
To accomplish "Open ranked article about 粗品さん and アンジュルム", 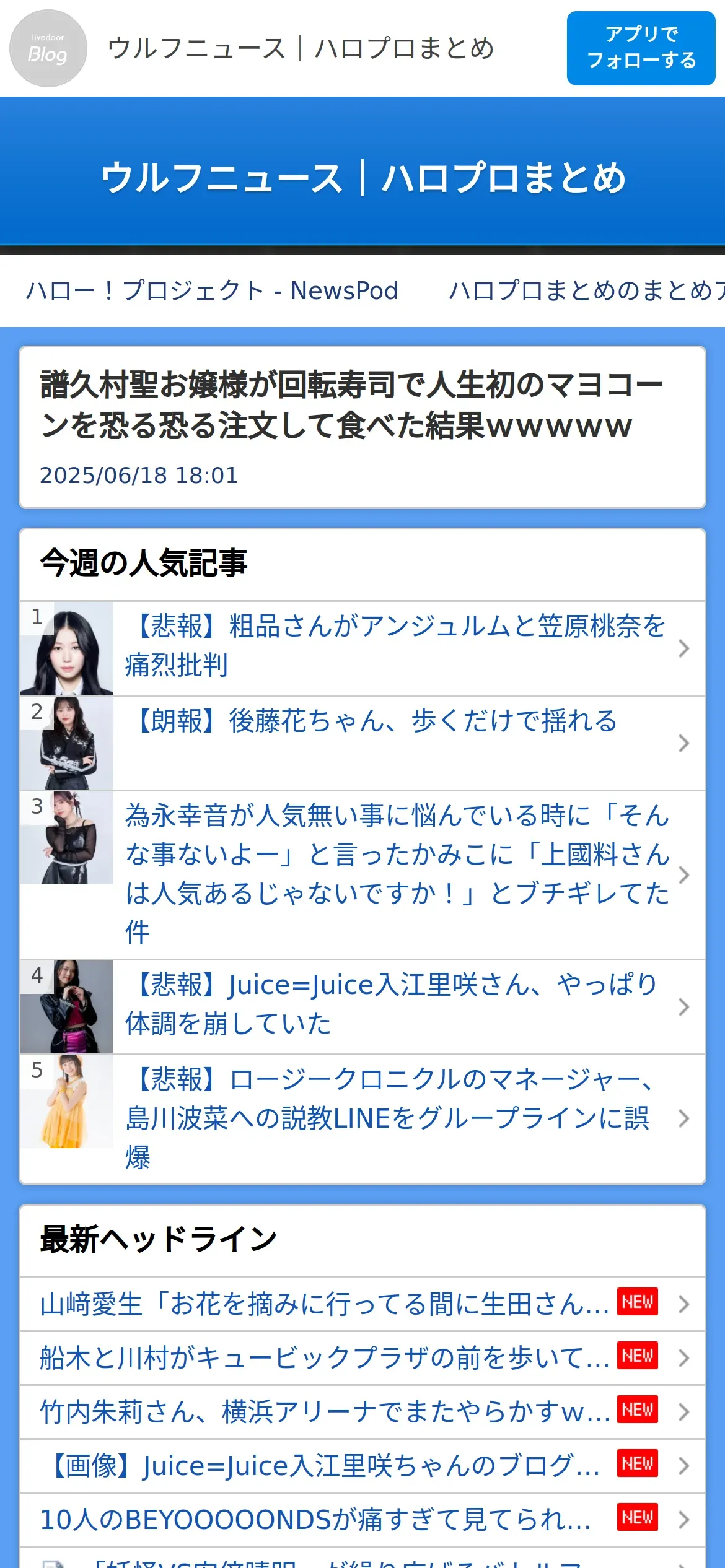I will 395,647.
